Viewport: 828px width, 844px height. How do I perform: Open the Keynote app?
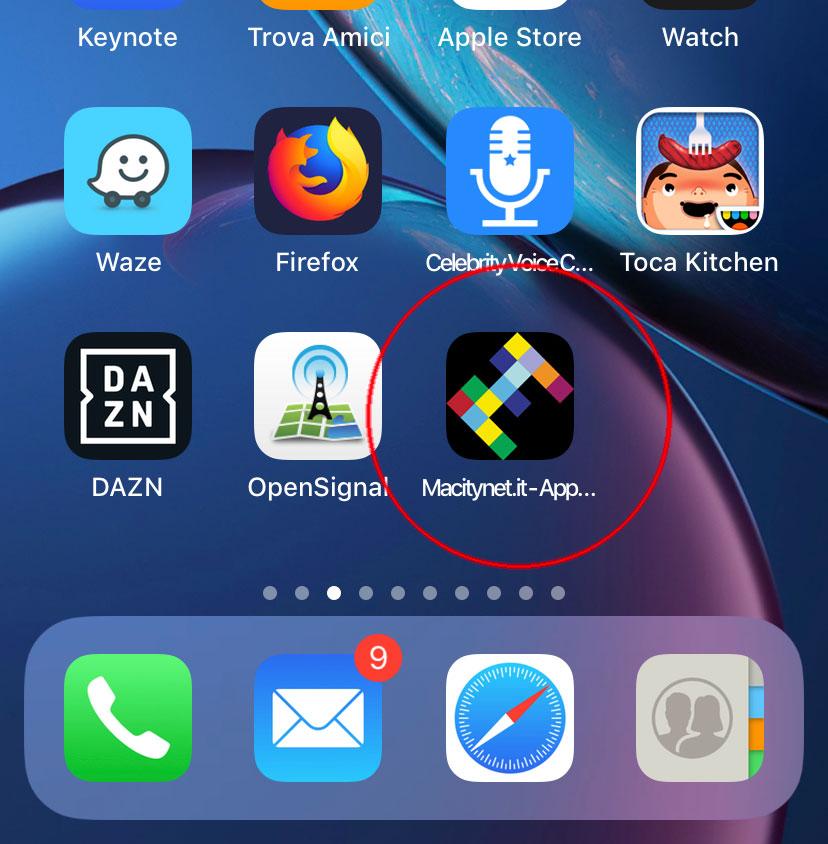click(x=128, y=35)
